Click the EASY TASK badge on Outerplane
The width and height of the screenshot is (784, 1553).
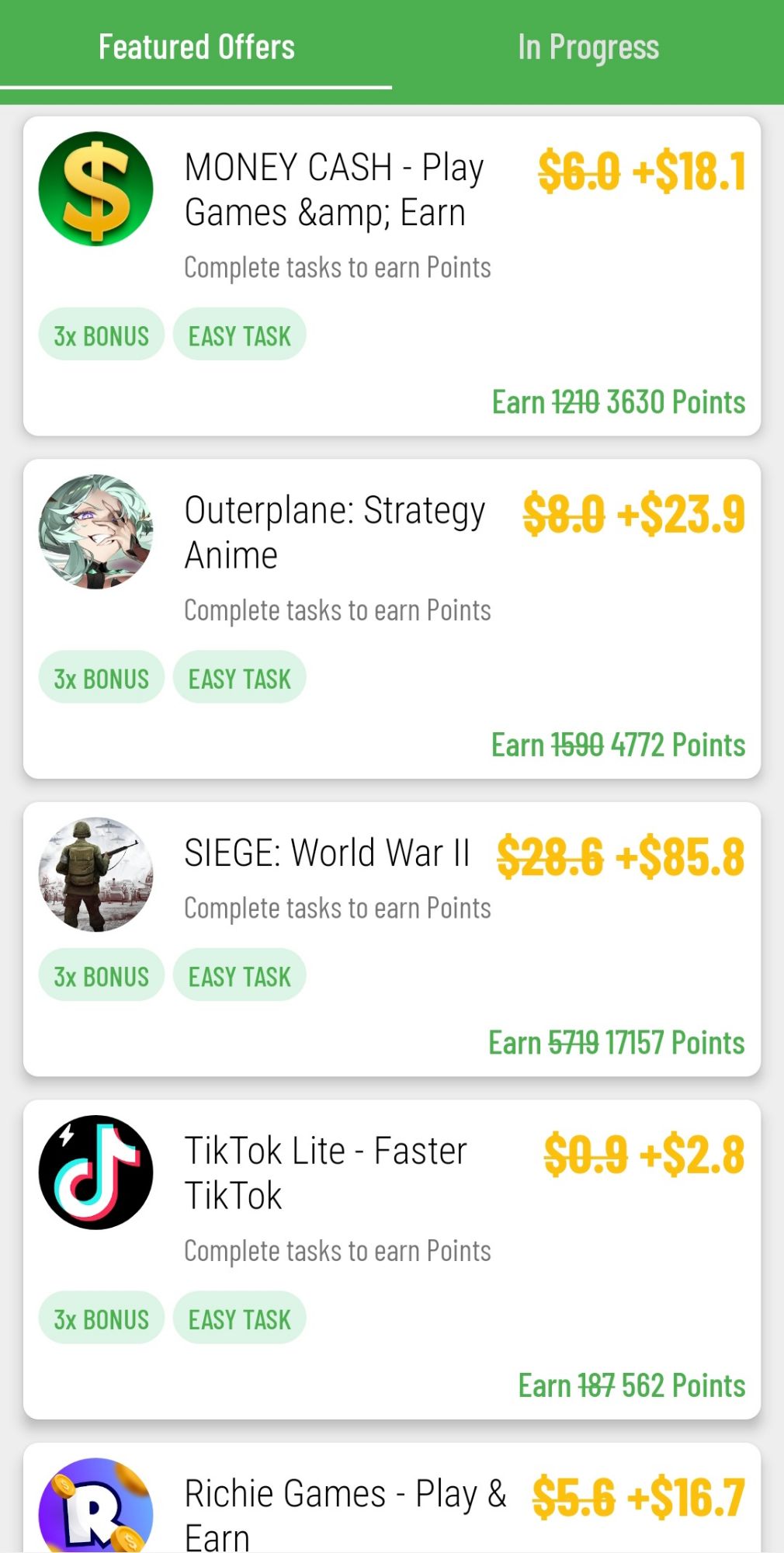click(x=239, y=677)
